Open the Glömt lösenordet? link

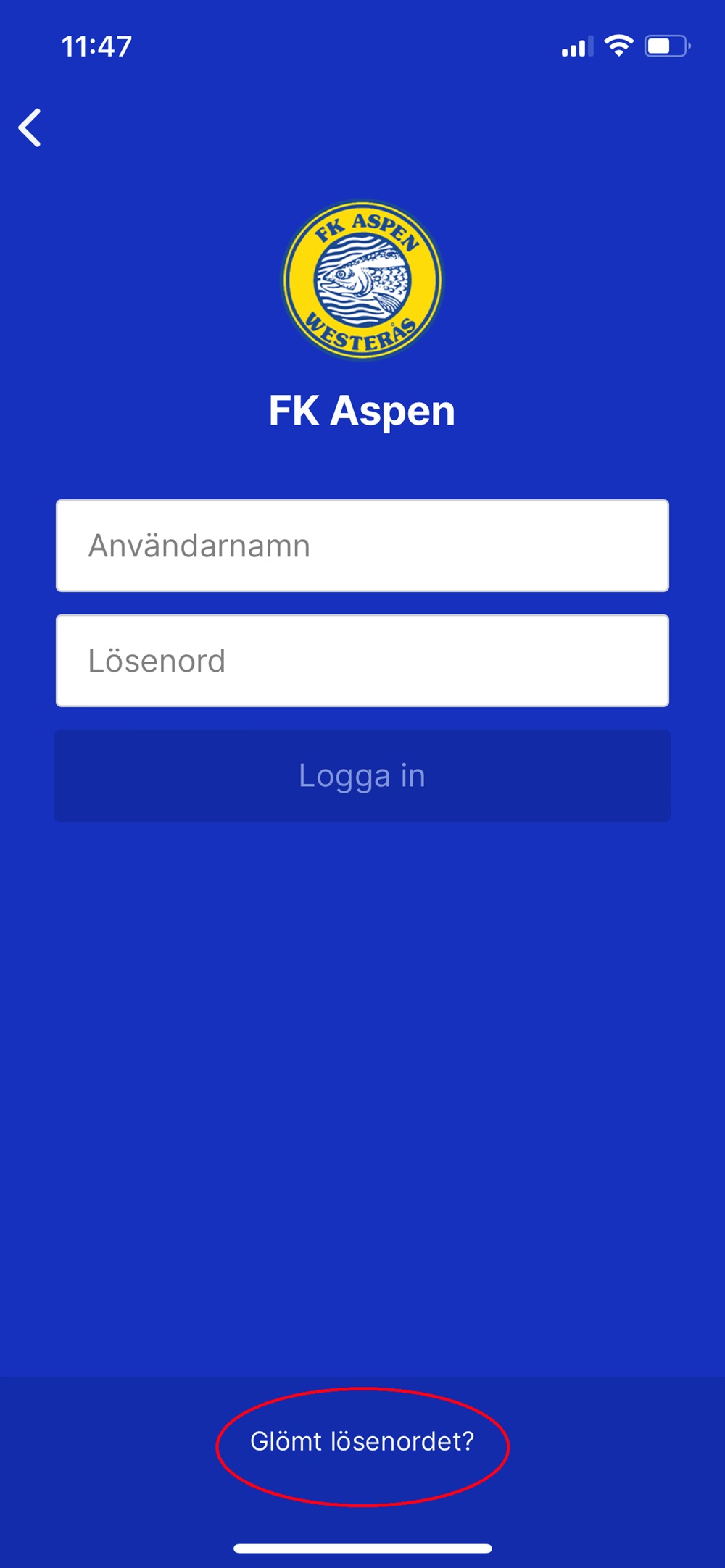click(x=362, y=1441)
